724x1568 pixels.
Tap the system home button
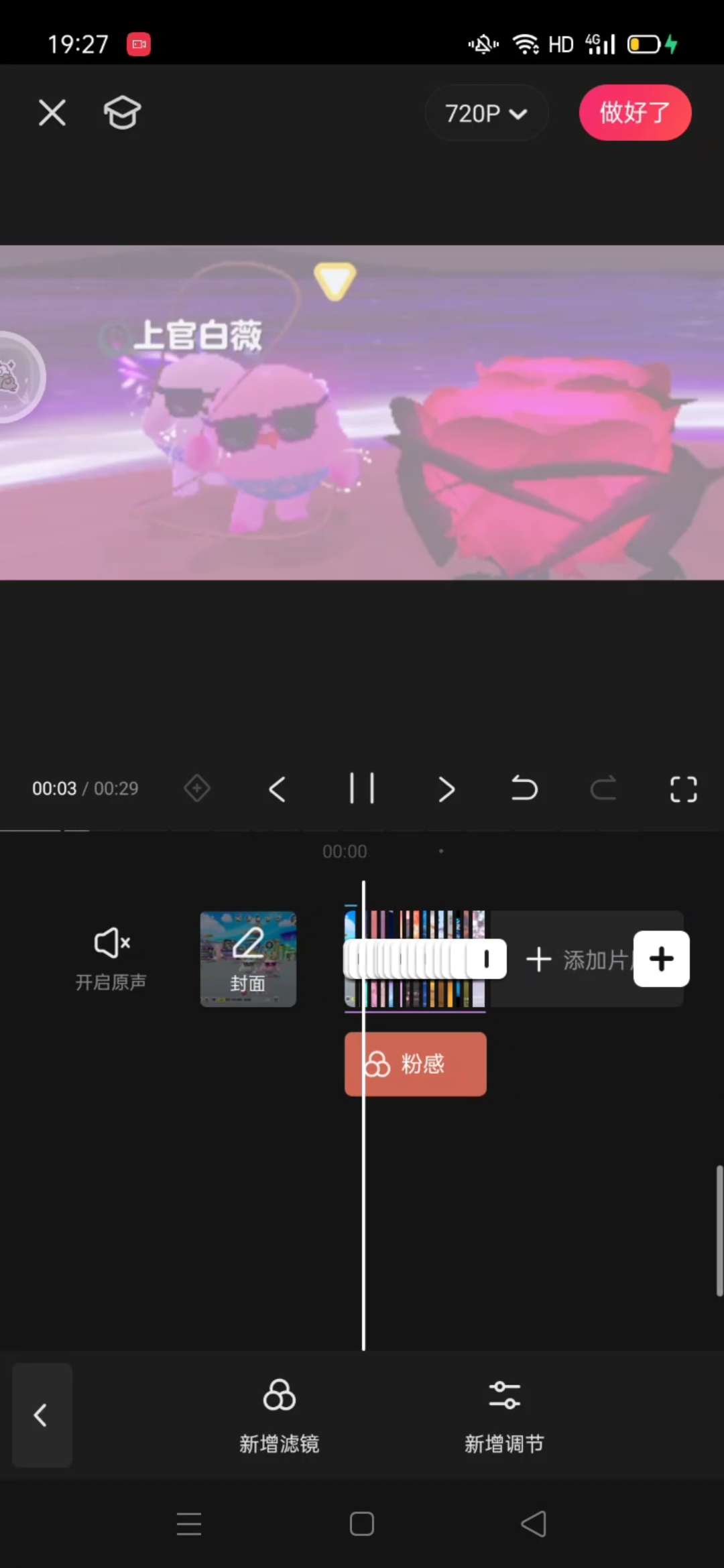(x=362, y=1524)
